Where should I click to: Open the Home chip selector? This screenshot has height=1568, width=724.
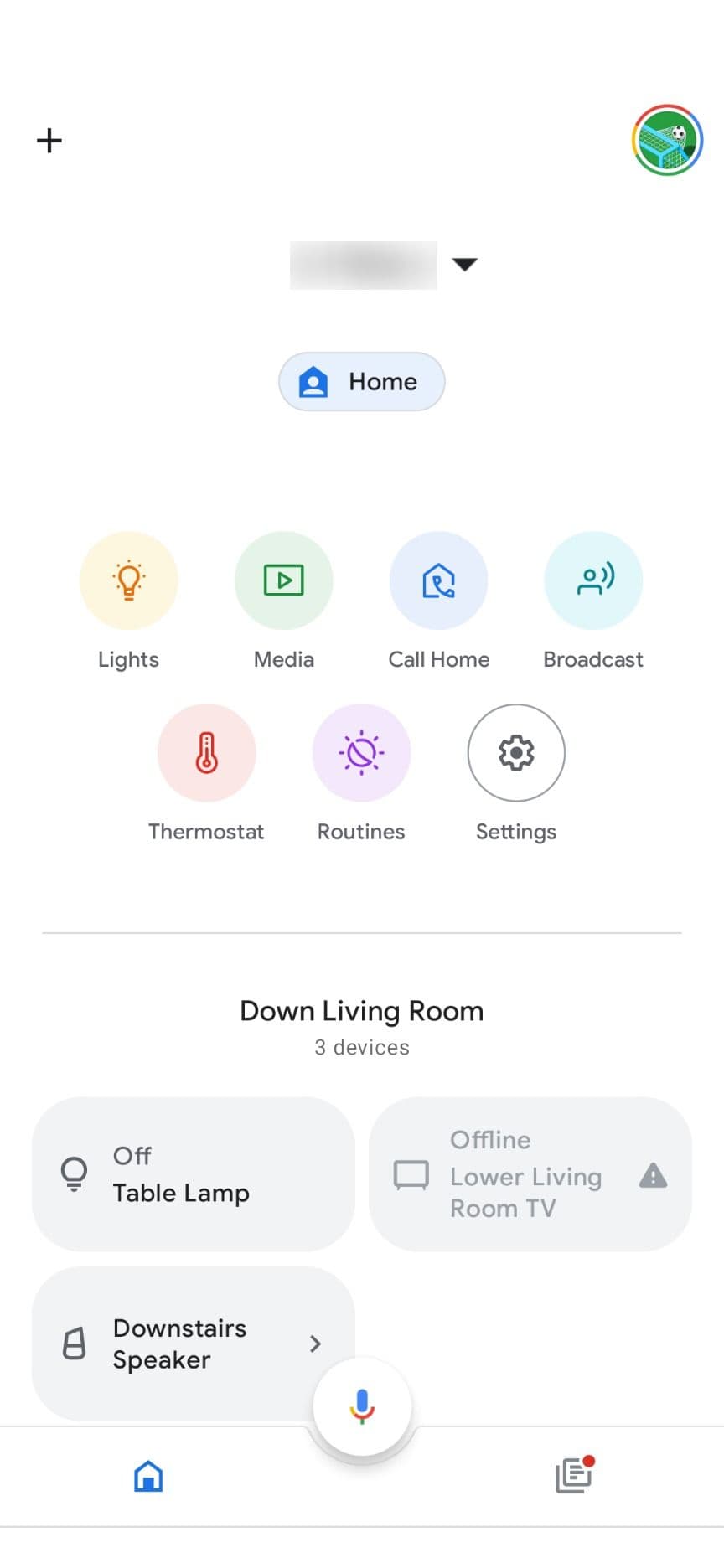click(x=361, y=381)
